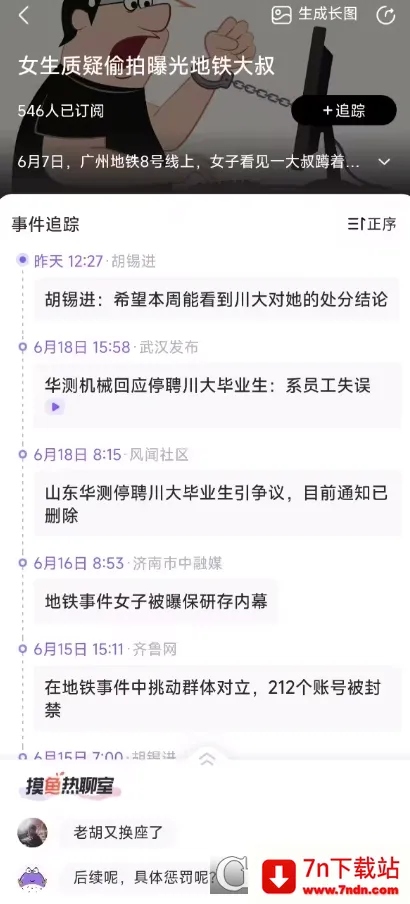Go back using the top-left arrow
This screenshot has height=904, width=410.
point(23,16)
